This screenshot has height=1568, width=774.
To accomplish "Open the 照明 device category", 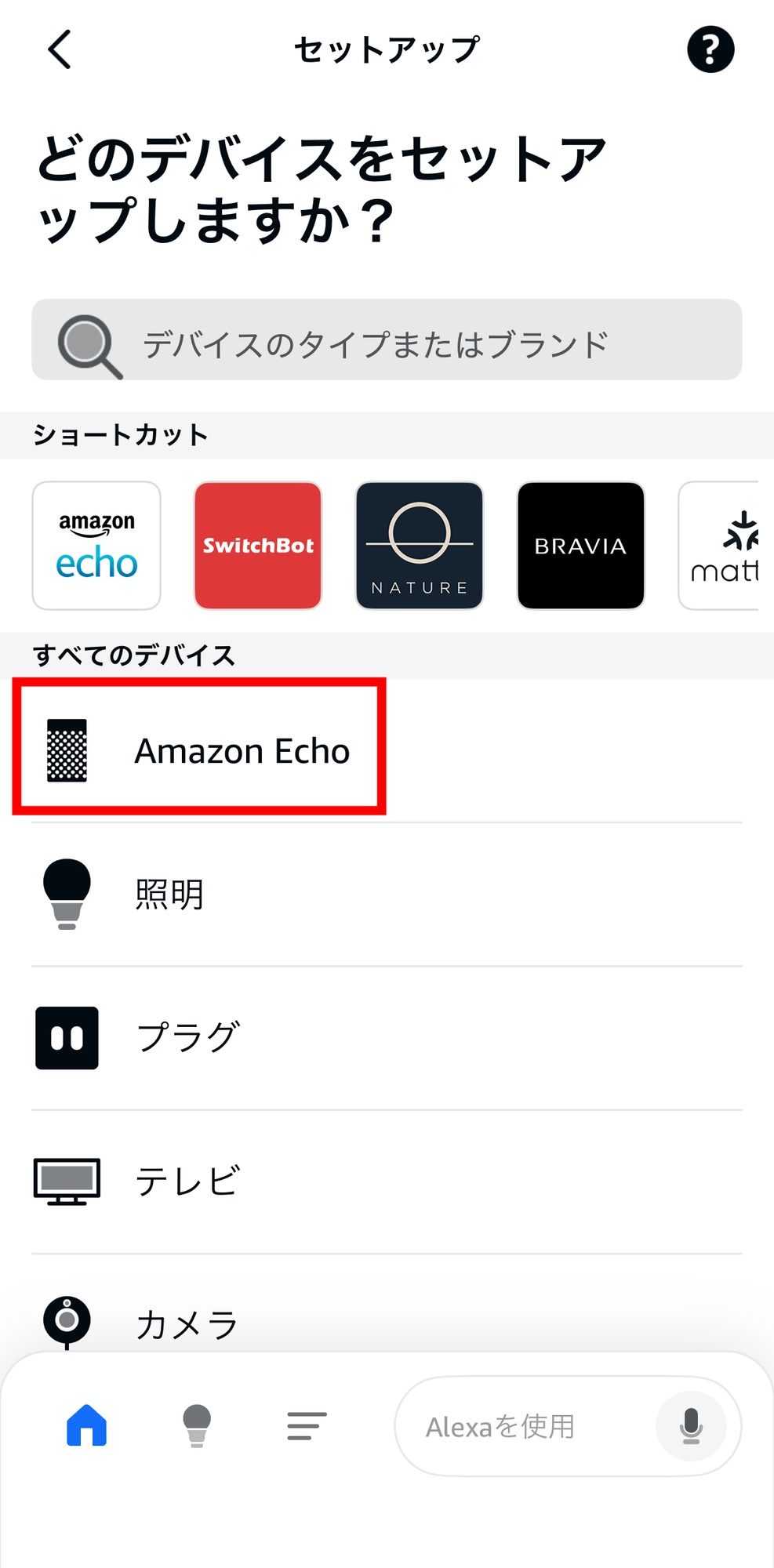I will click(169, 894).
